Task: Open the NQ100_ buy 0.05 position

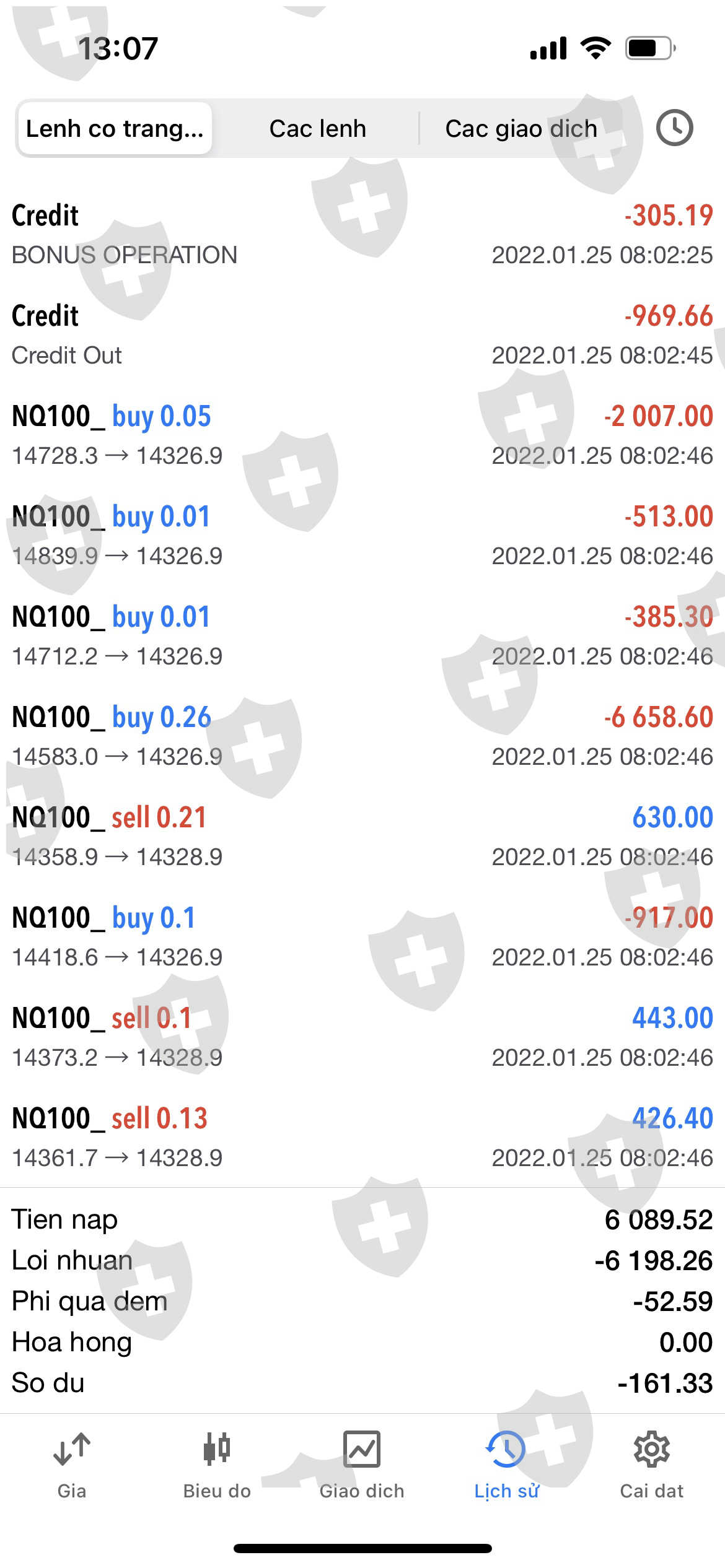Action: point(362,435)
